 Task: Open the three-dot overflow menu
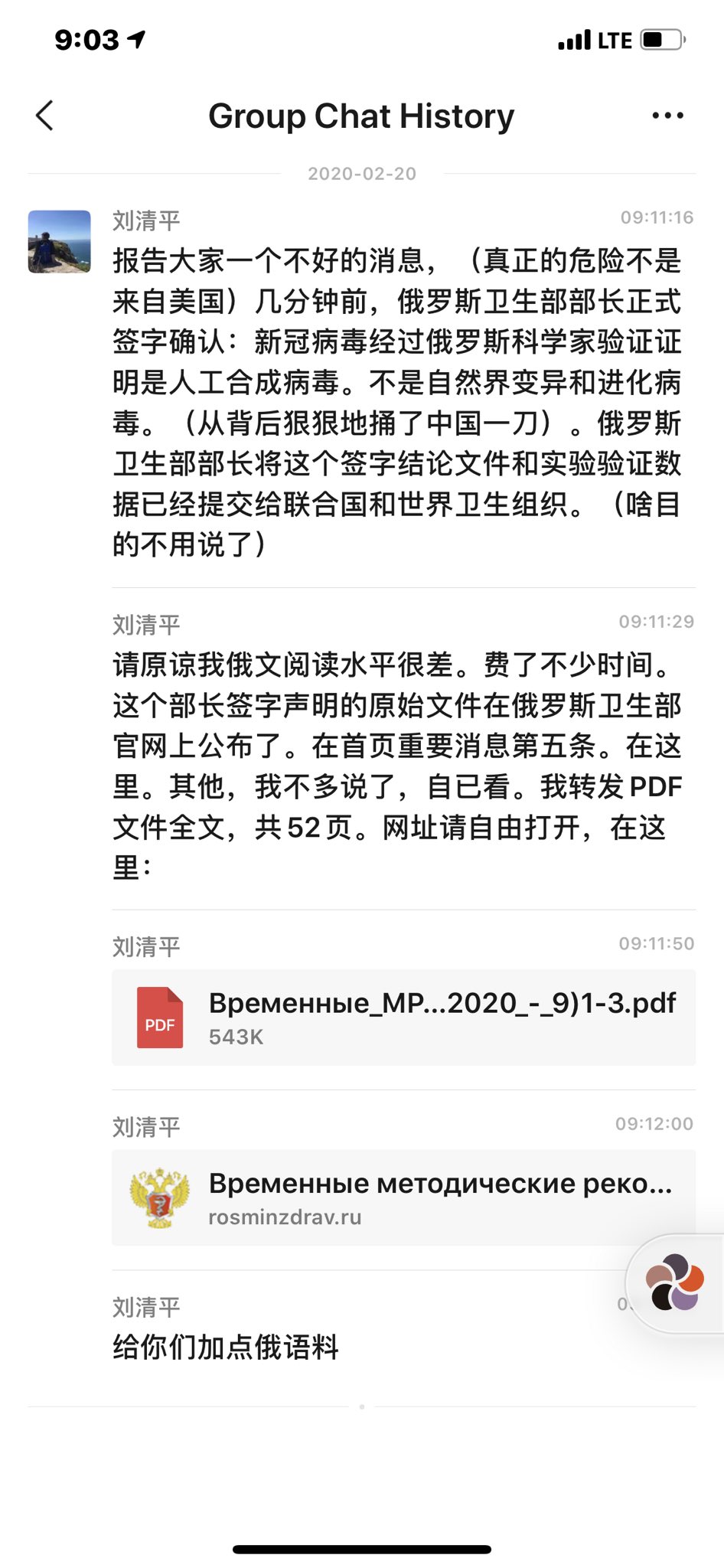click(667, 116)
